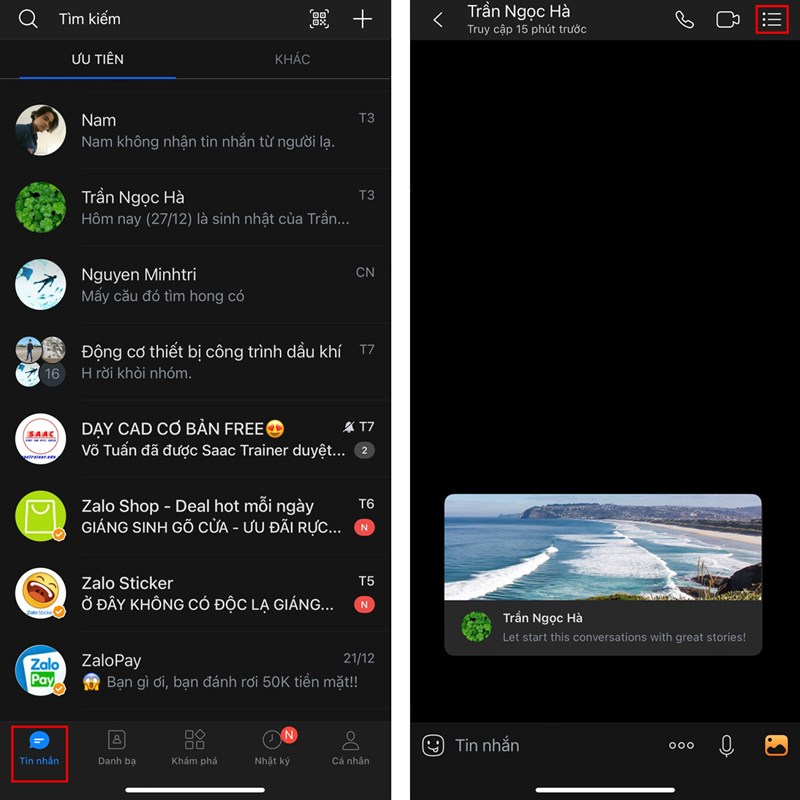Start a voice call from the chat header

(x=684, y=20)
